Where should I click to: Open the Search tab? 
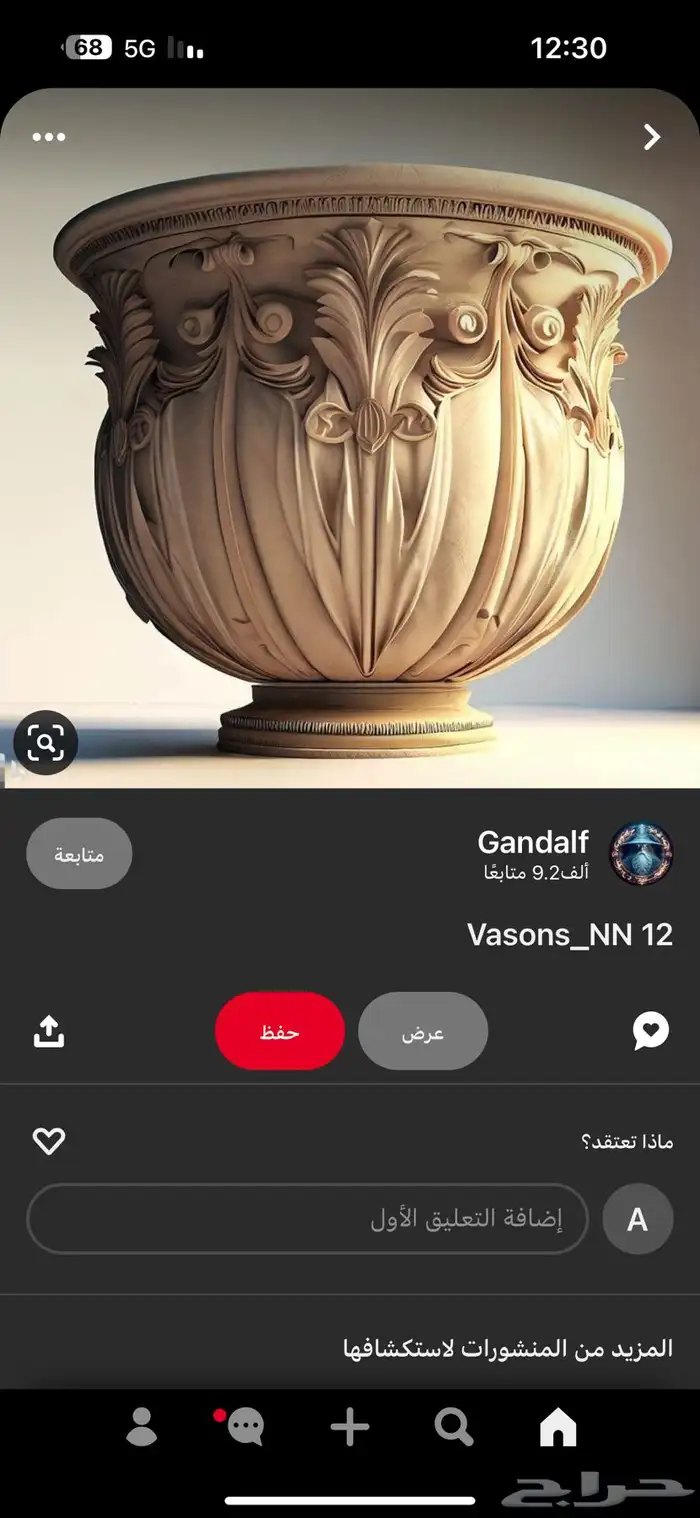pos(453,1427)
